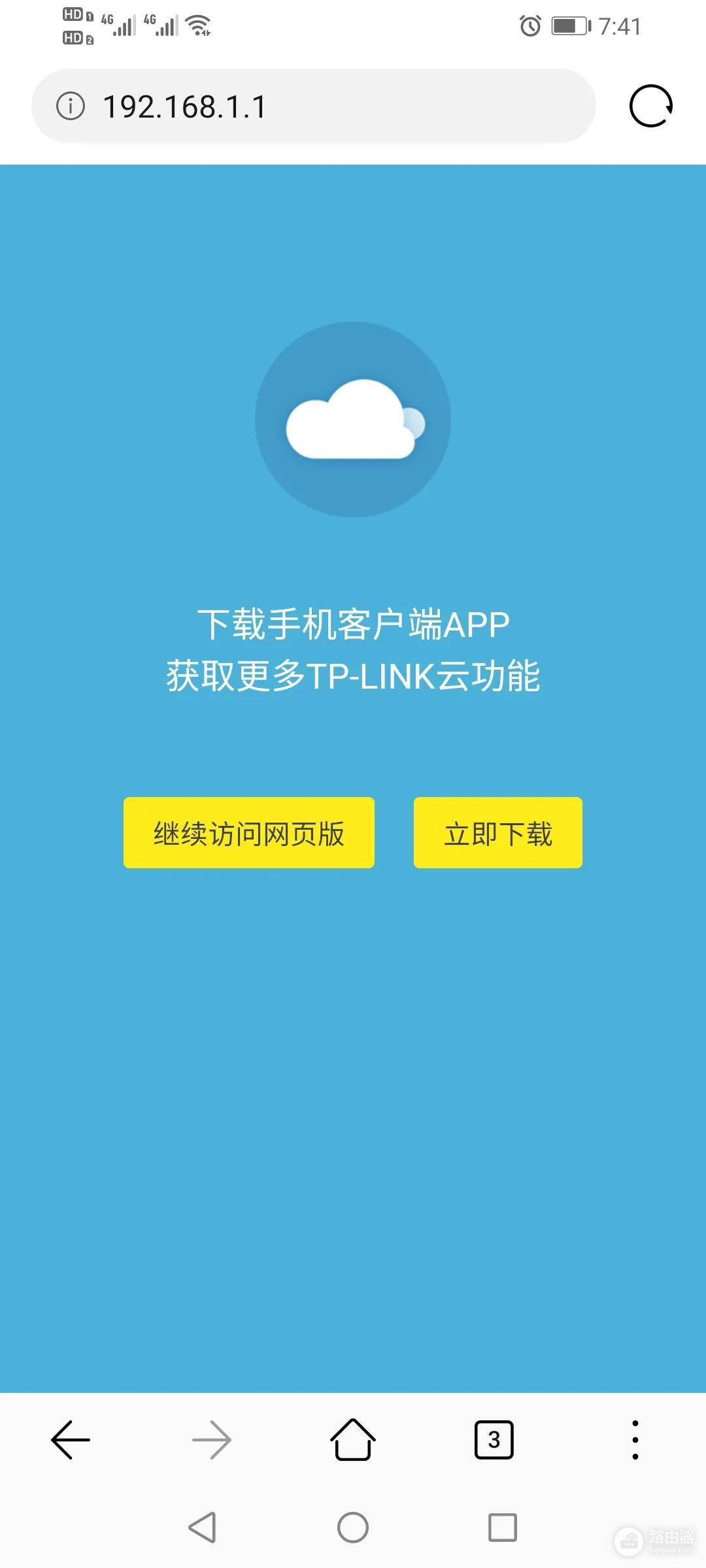View site info icon in address bar
Image resolution: width=706 pixels, height=1568 pixels.
[x=71, y=106]
